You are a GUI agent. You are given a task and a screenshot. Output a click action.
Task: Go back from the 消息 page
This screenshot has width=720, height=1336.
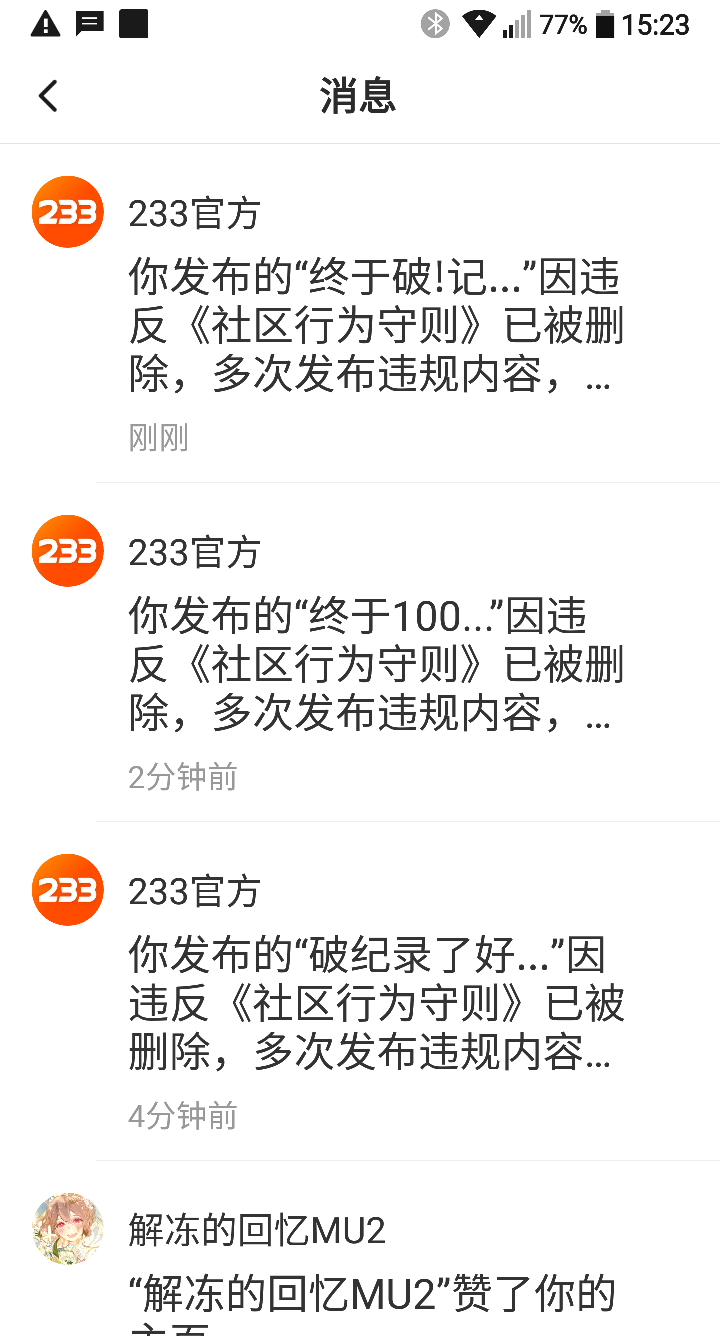48,96
